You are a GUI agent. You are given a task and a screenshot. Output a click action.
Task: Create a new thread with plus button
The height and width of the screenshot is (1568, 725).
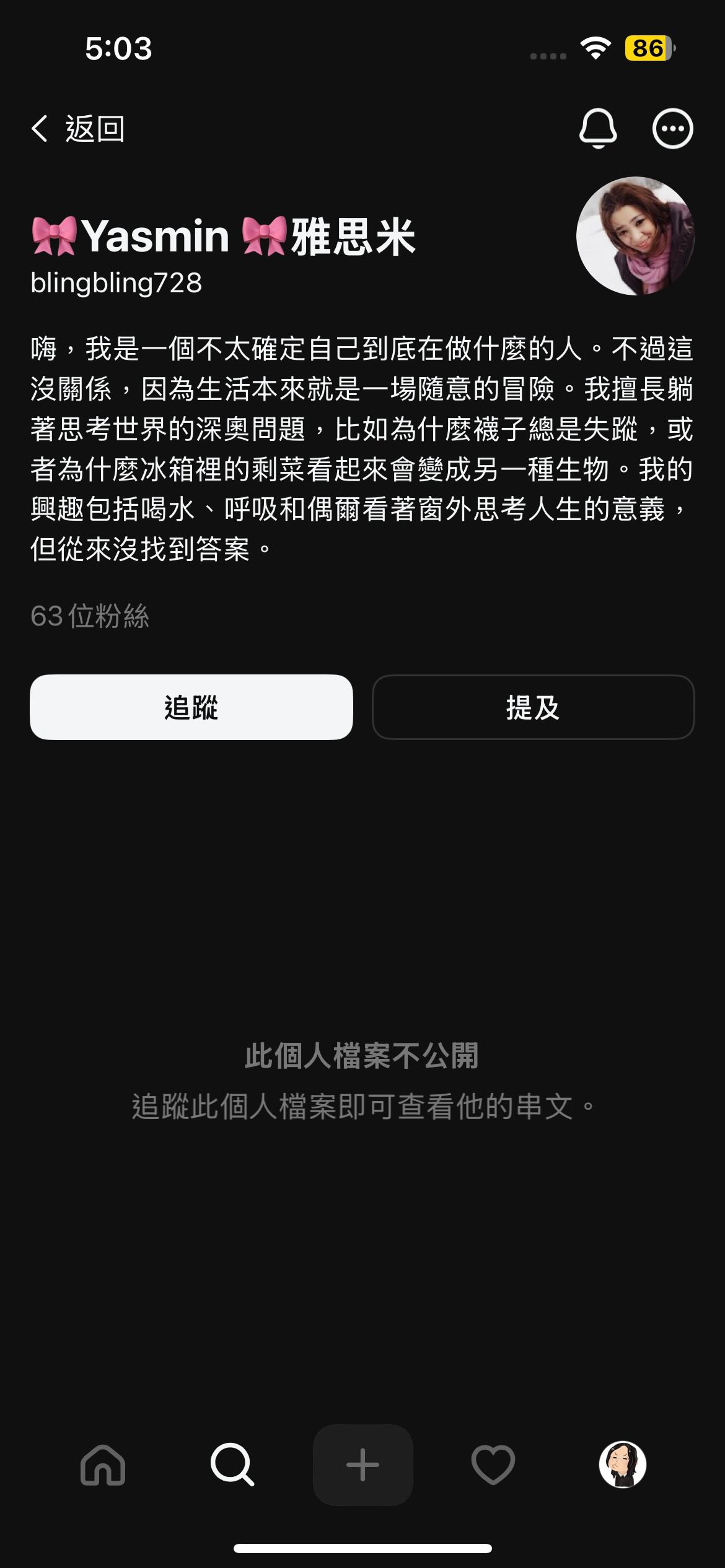pyautogui.click(x=363, y=1465)
